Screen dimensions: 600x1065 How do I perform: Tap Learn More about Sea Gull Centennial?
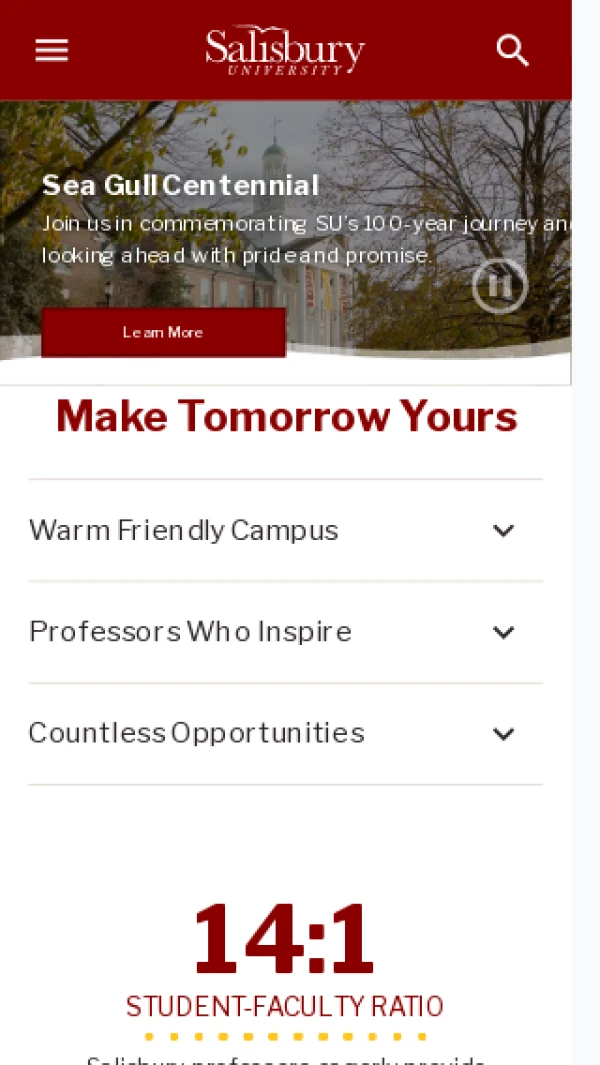click(163, 332)
